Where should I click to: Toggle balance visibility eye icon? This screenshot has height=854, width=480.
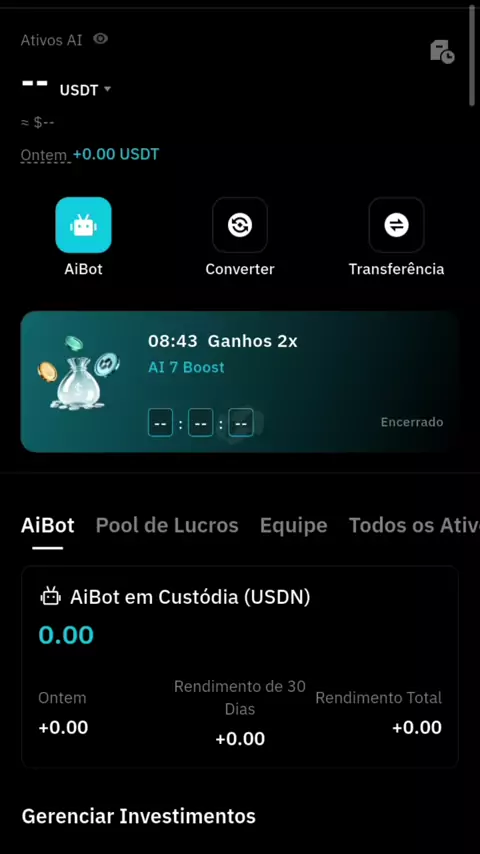pyautogui.click(x=100, y=39)
